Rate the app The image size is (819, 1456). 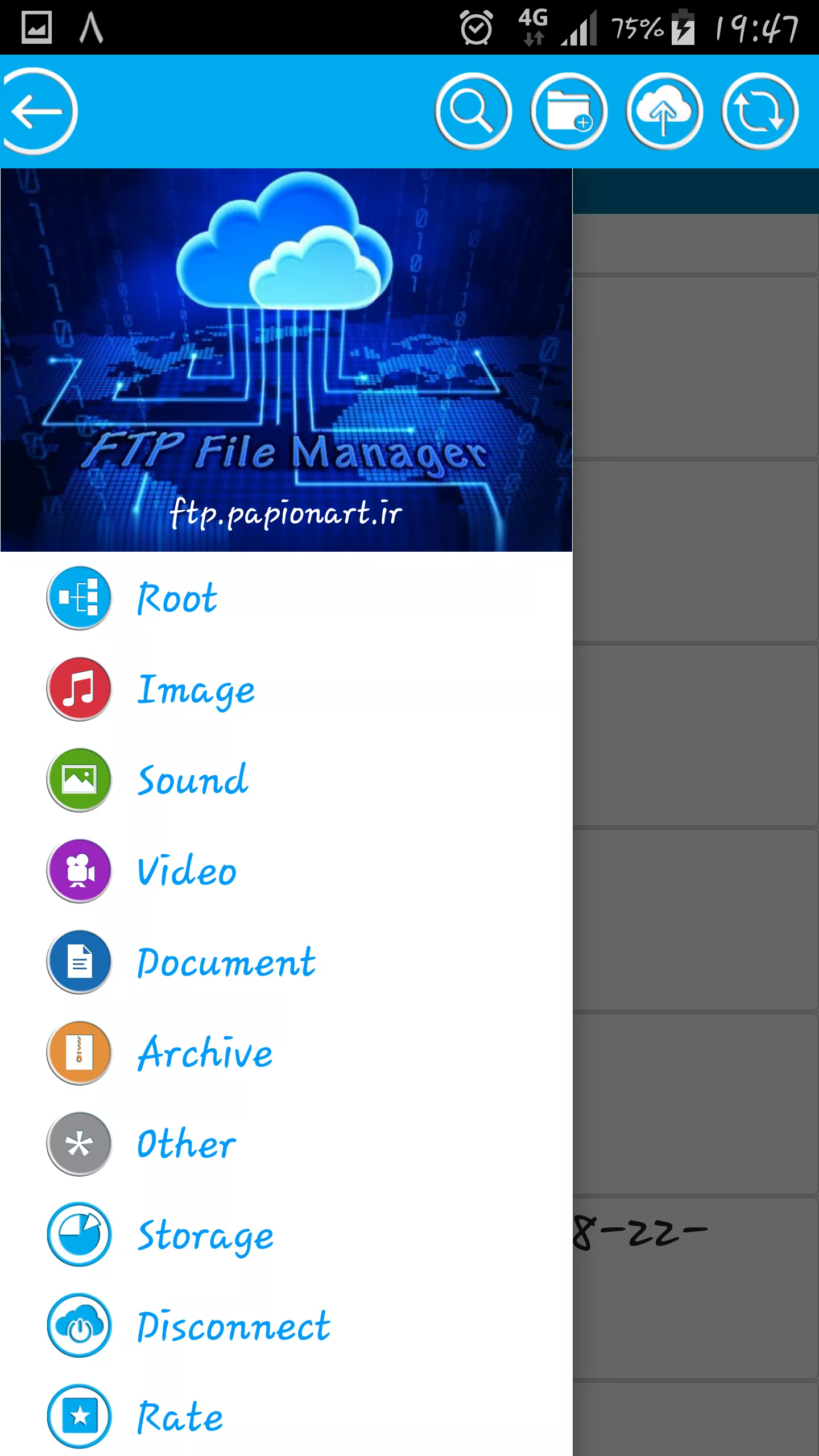point(286,1416)
